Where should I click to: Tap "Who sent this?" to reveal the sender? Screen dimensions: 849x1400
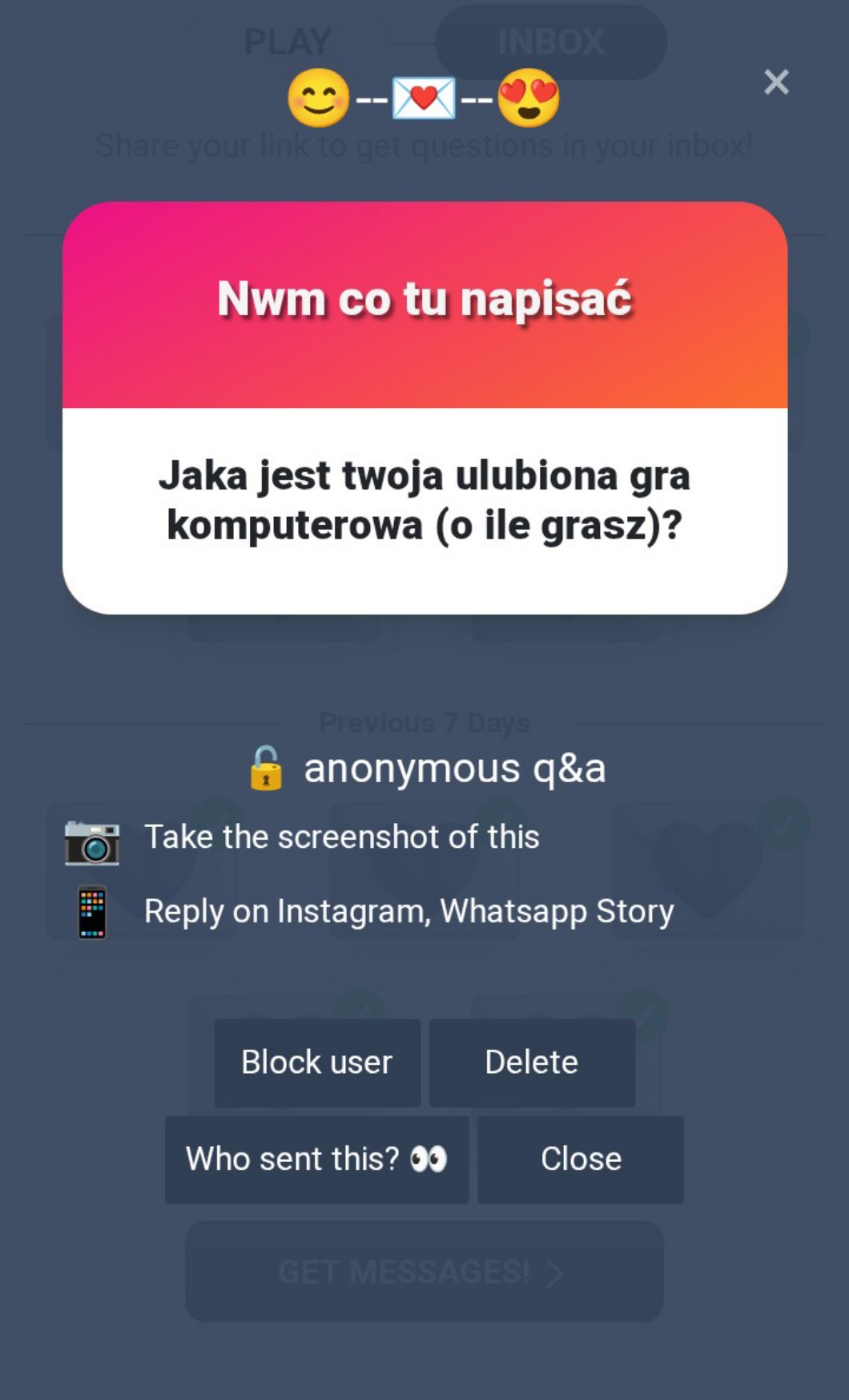316,1159
